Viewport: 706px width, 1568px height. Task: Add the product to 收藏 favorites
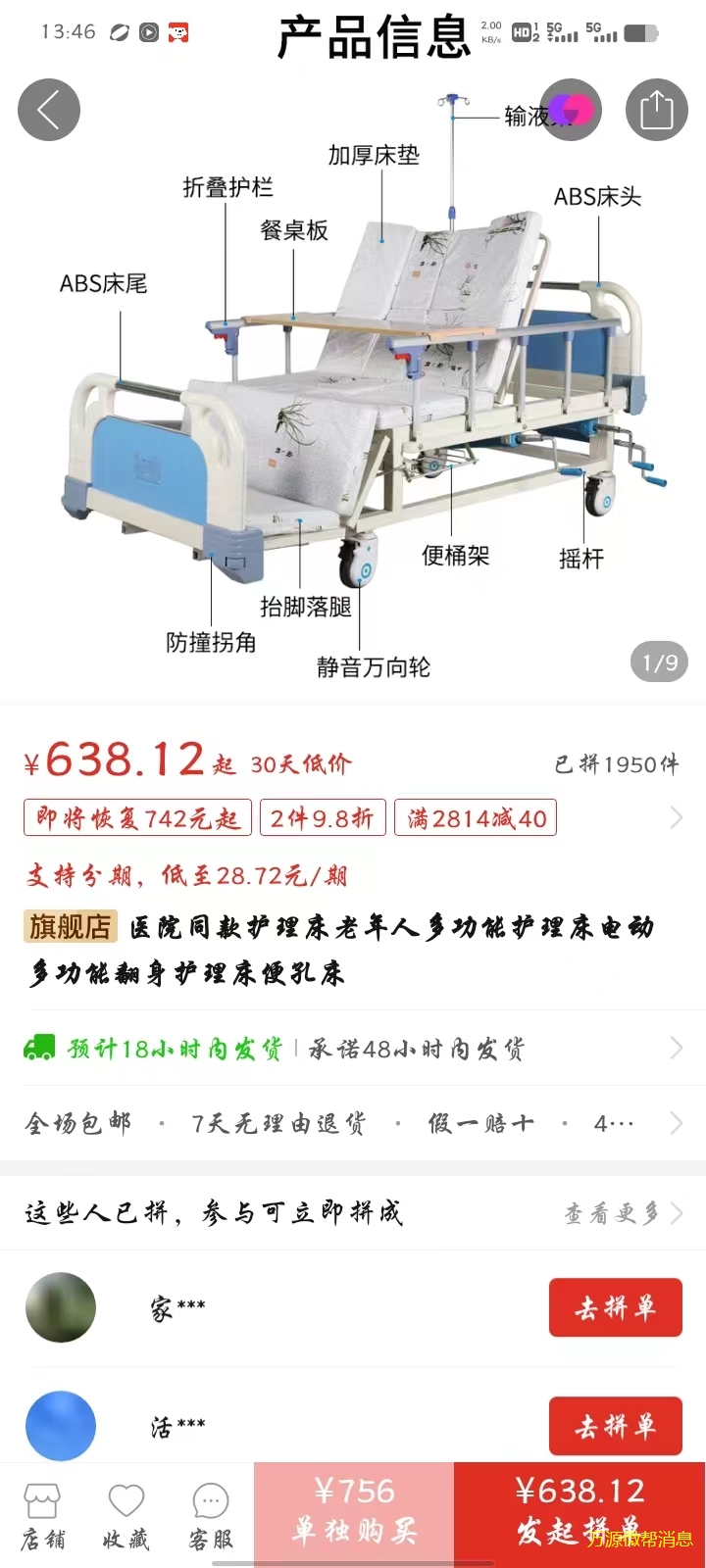coord(126,1516)
